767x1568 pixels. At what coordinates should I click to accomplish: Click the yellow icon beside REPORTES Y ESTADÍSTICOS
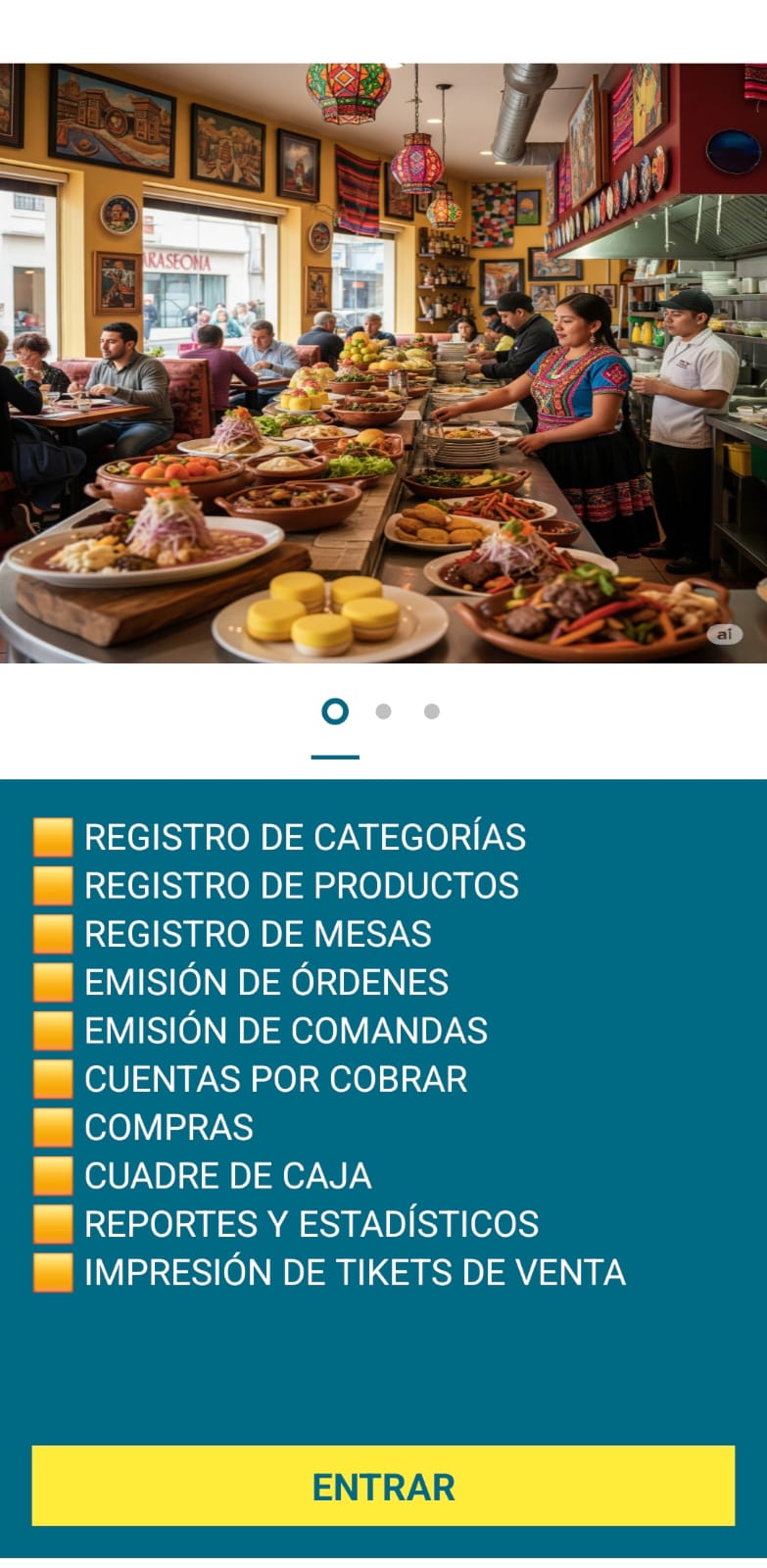(51, 1224)
